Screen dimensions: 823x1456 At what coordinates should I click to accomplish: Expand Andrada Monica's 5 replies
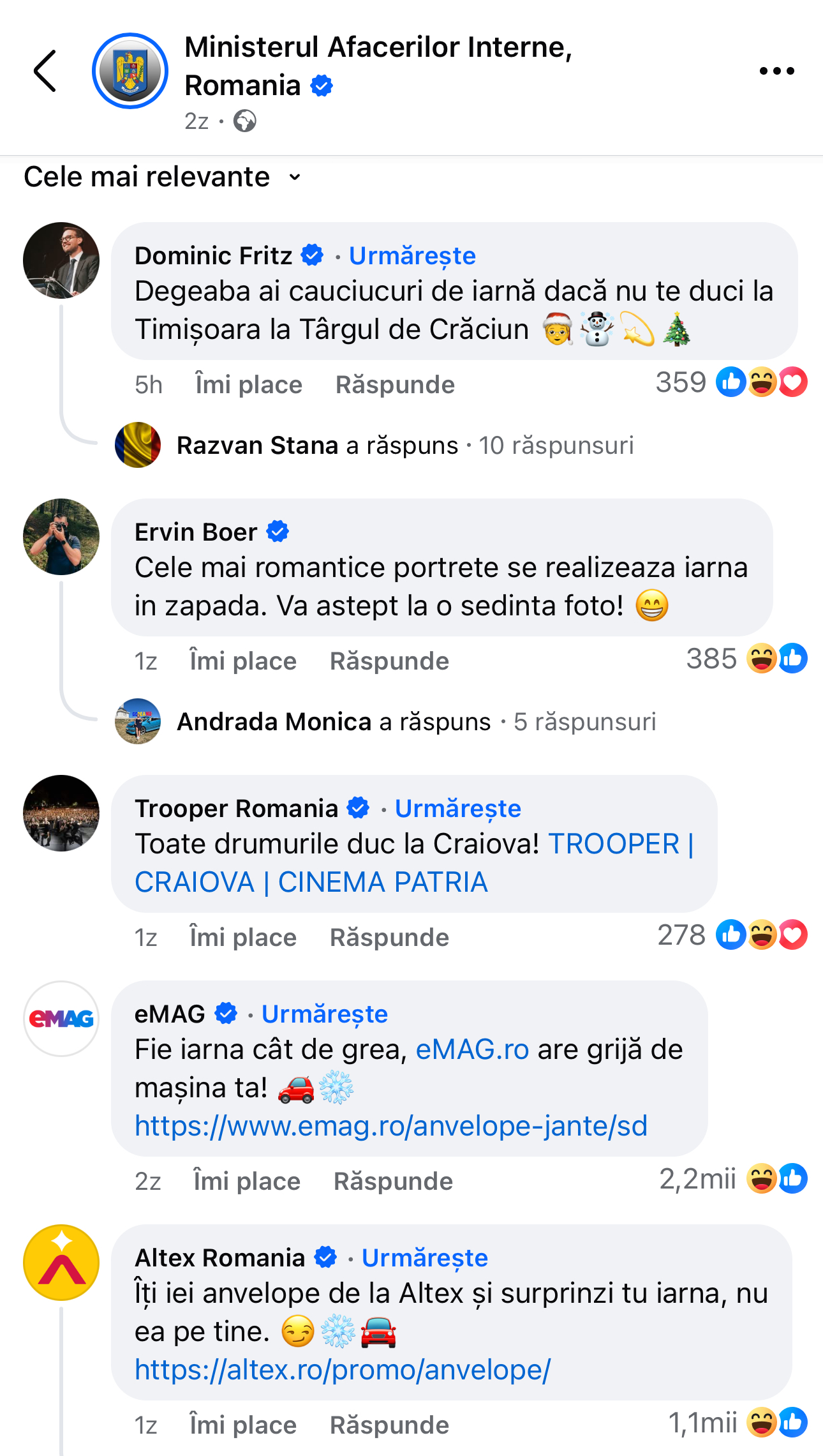tap(416, 722)
